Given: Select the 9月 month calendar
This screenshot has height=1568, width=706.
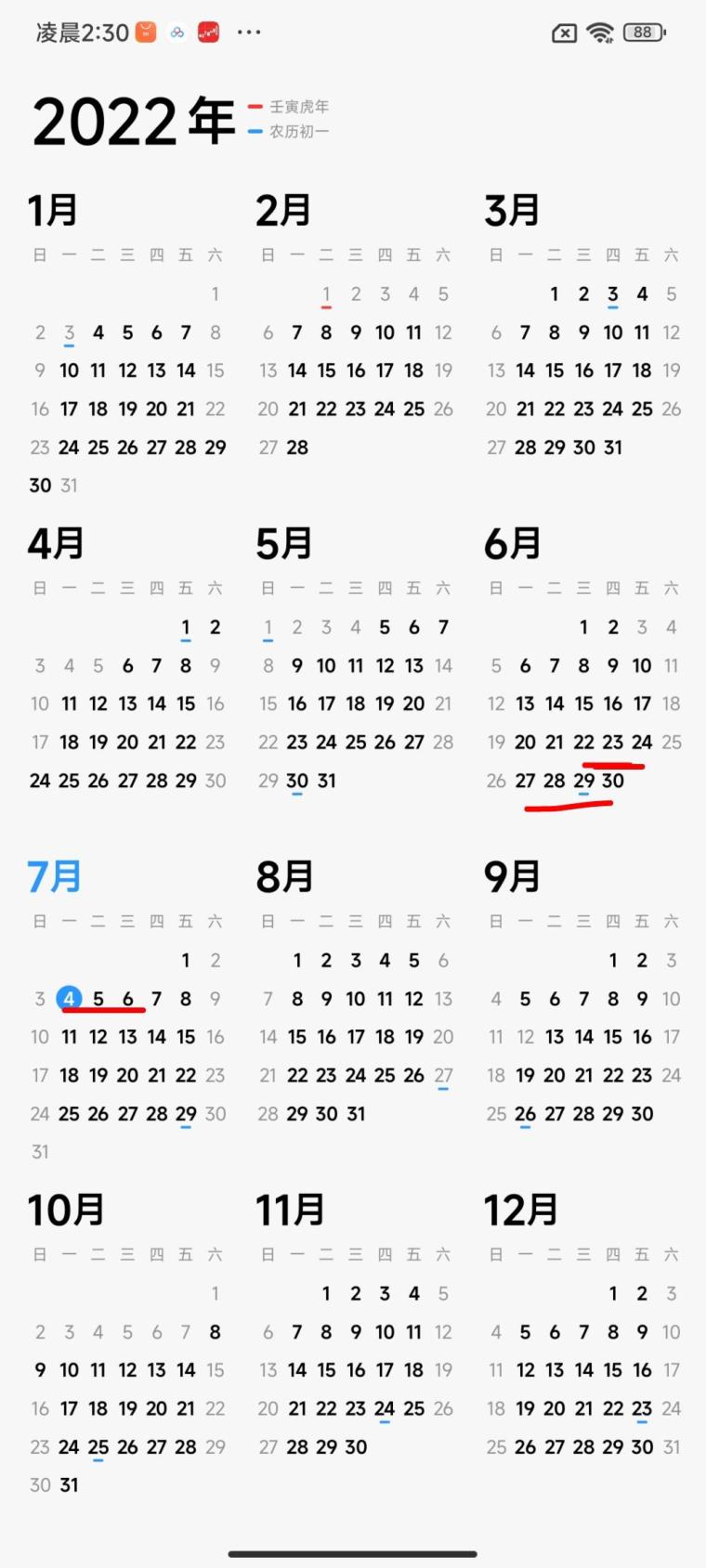Looking at the screenshot, I should (513, 877).
